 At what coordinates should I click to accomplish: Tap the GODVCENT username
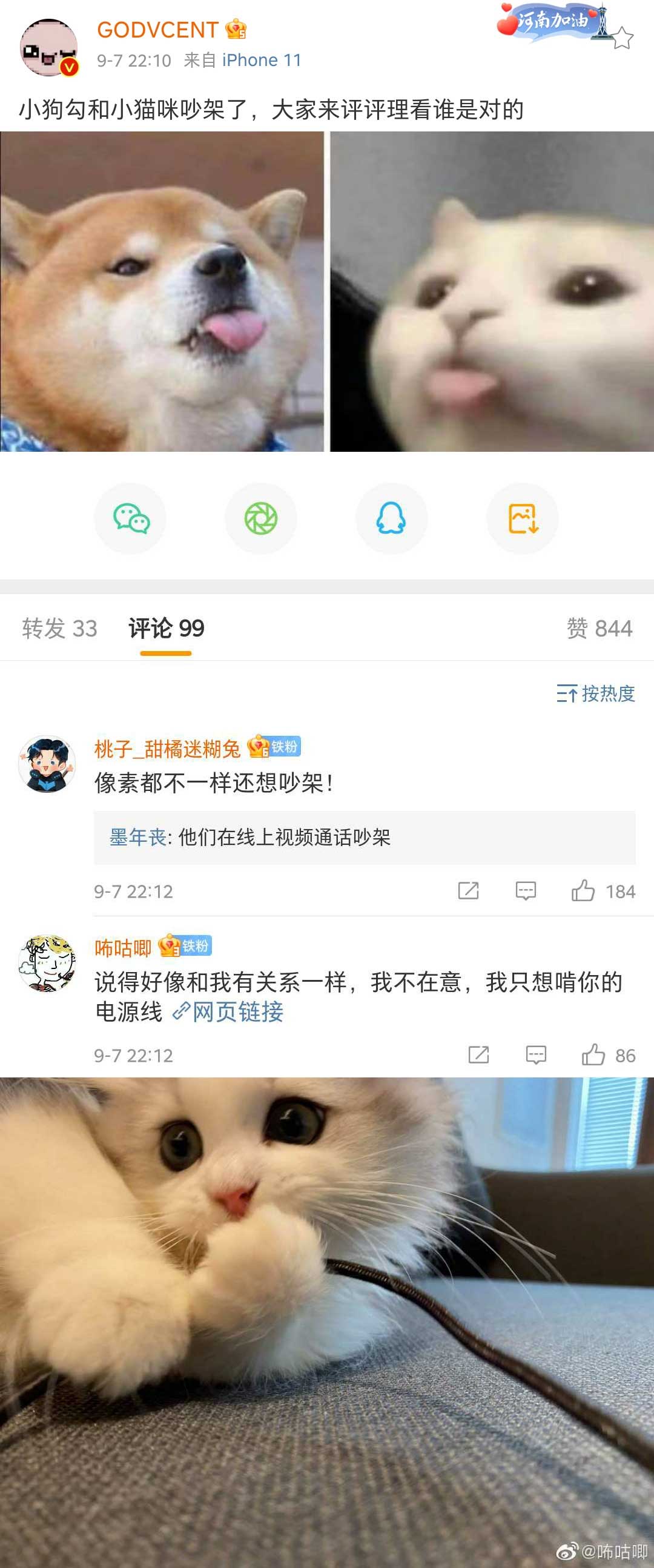157,30
